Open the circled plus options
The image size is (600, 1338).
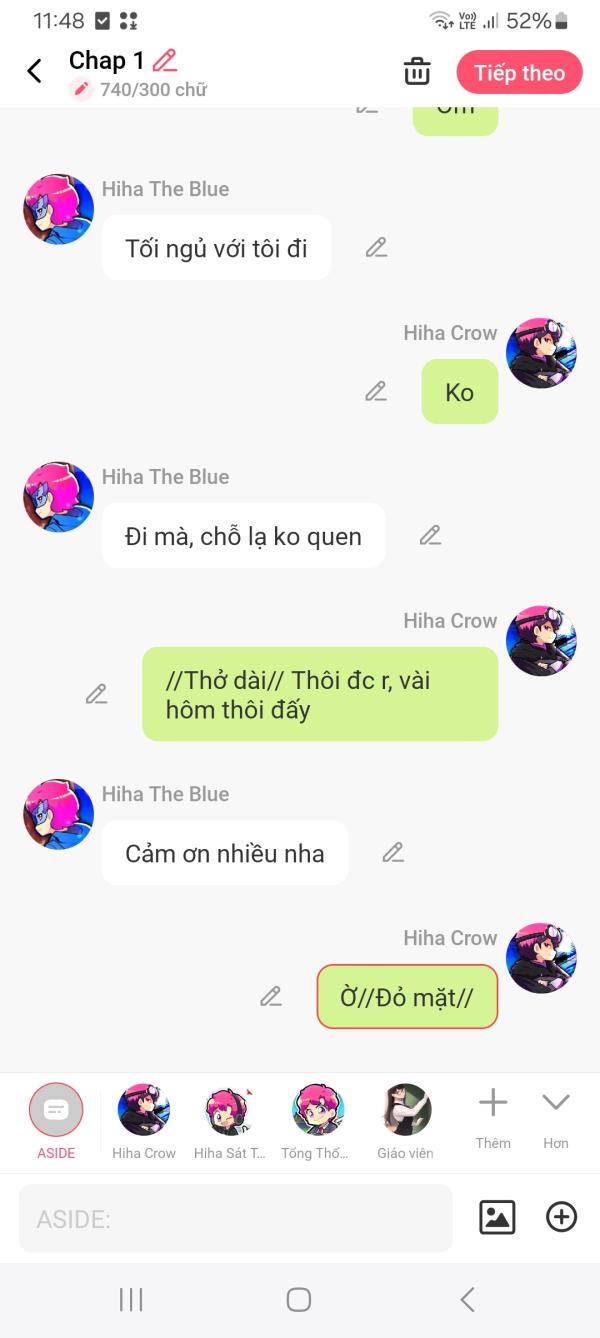click(x=562, y=1217)
